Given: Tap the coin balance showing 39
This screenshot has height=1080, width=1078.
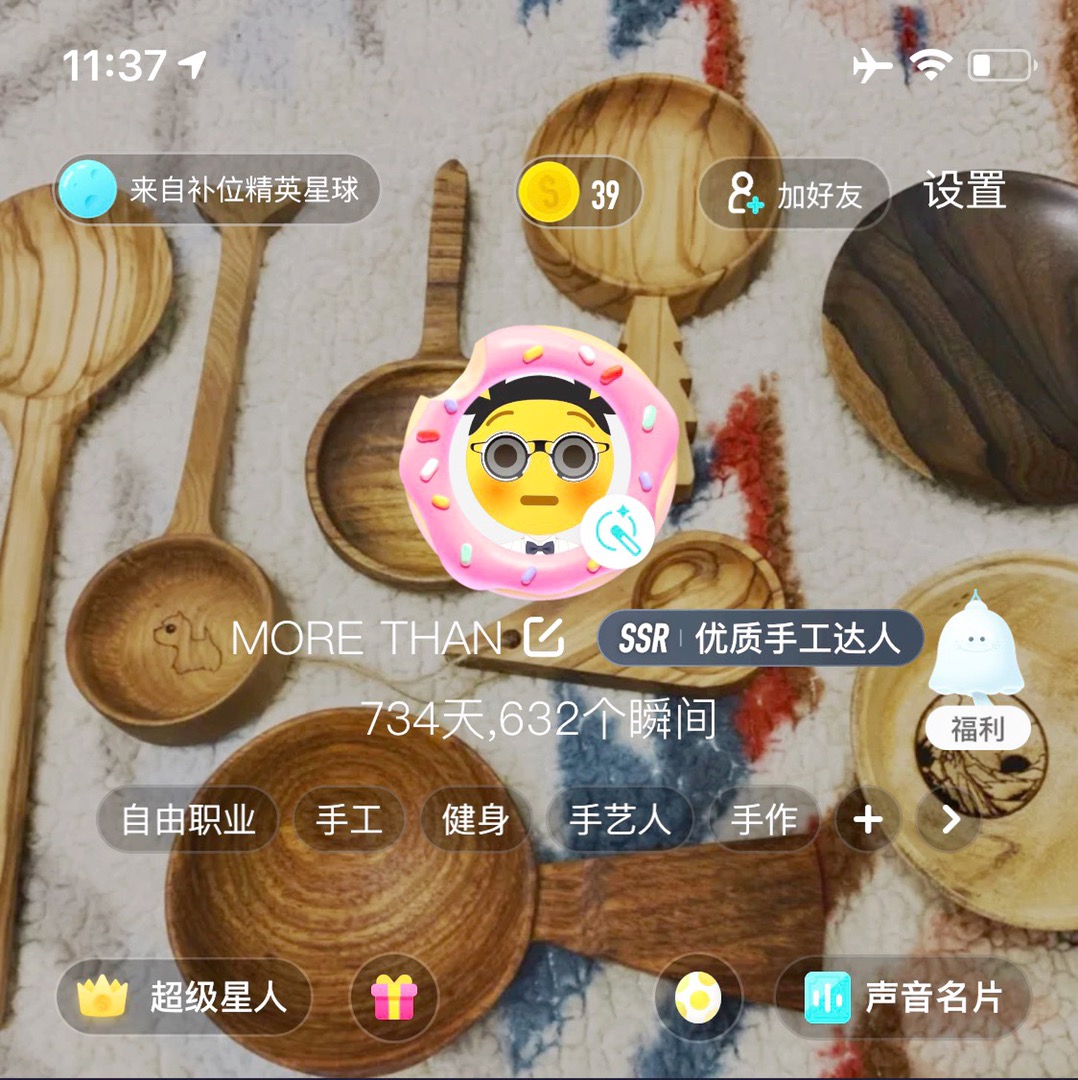Looking at the screenshot, I should [x=579, y=192].
